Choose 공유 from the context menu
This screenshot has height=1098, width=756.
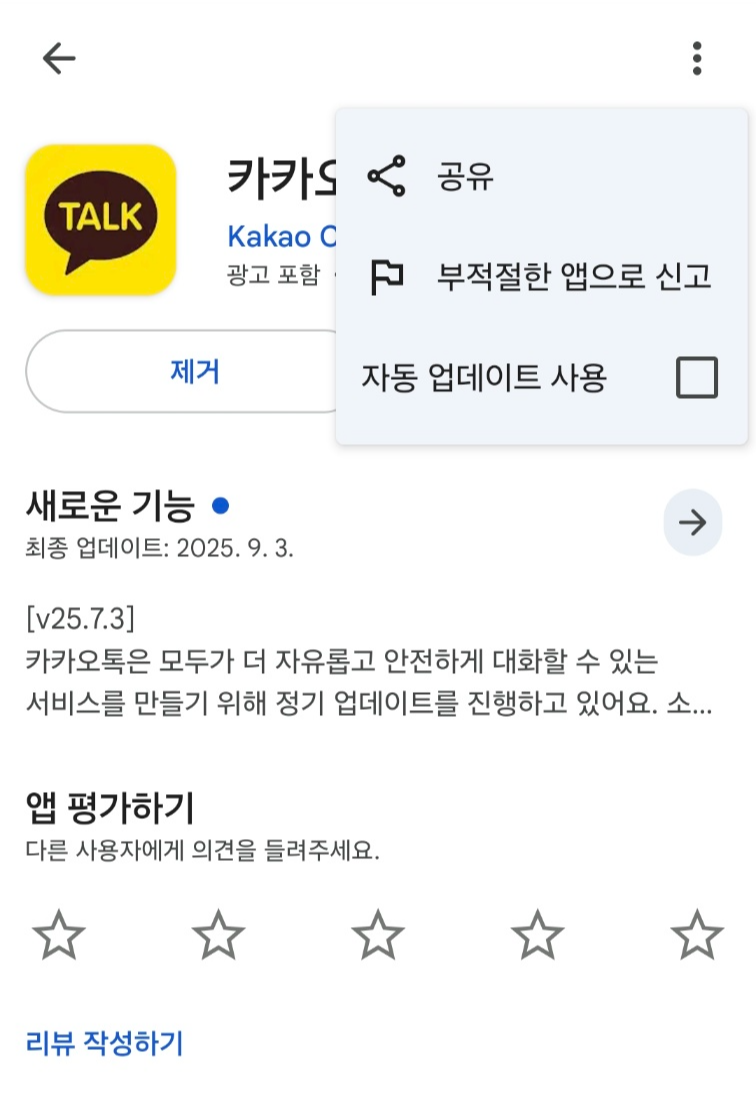tap(463, 177)
